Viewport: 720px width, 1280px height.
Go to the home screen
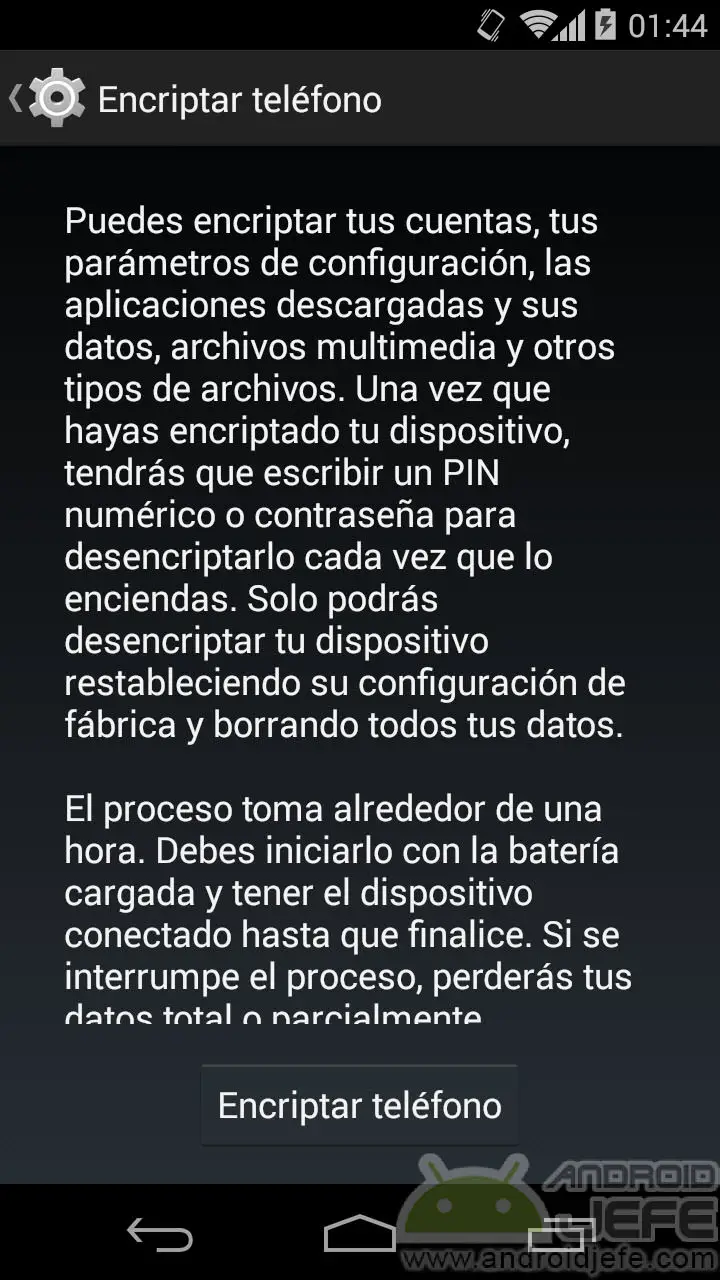click(360, 1234)
